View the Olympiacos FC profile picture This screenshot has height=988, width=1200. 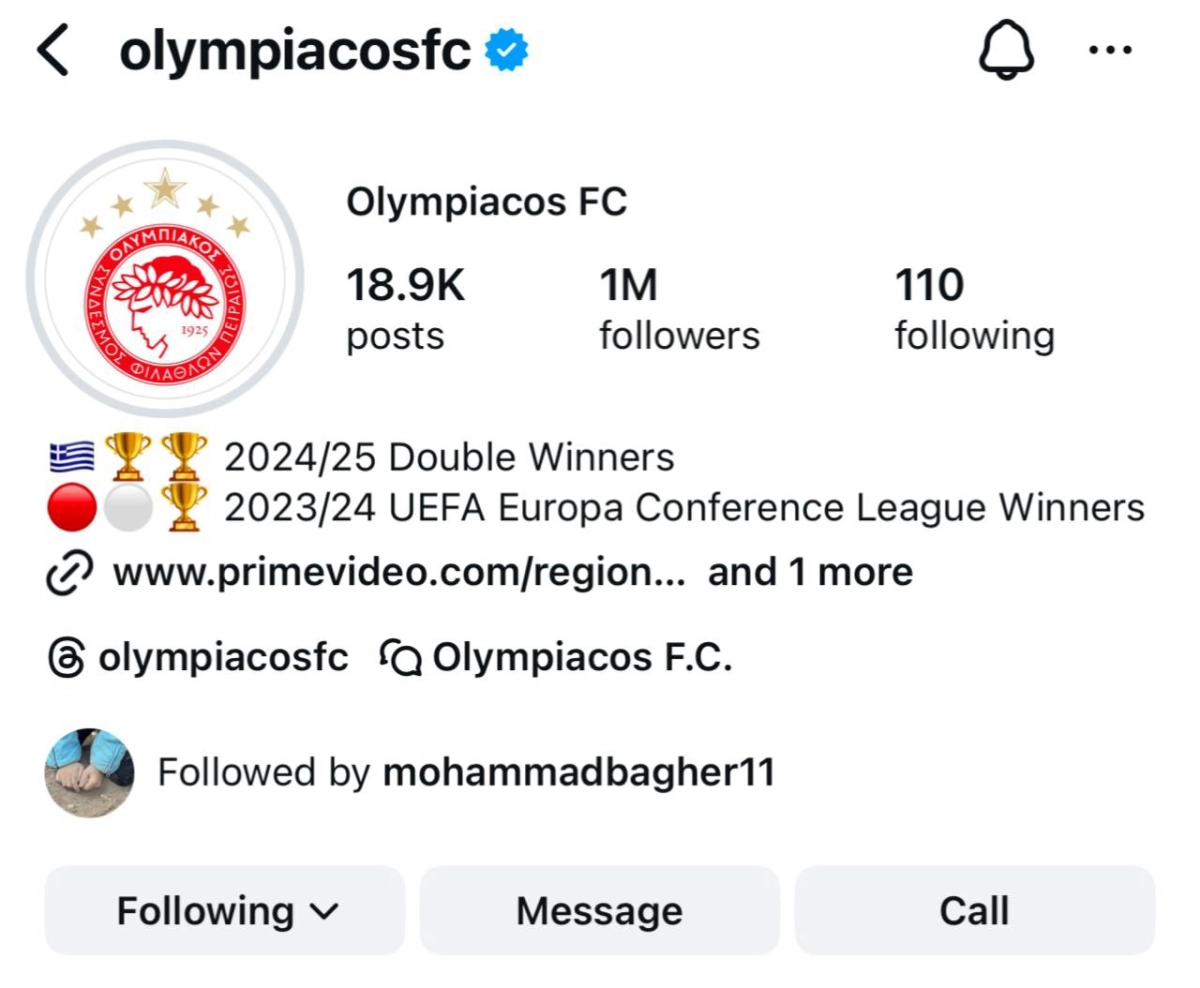165,278
